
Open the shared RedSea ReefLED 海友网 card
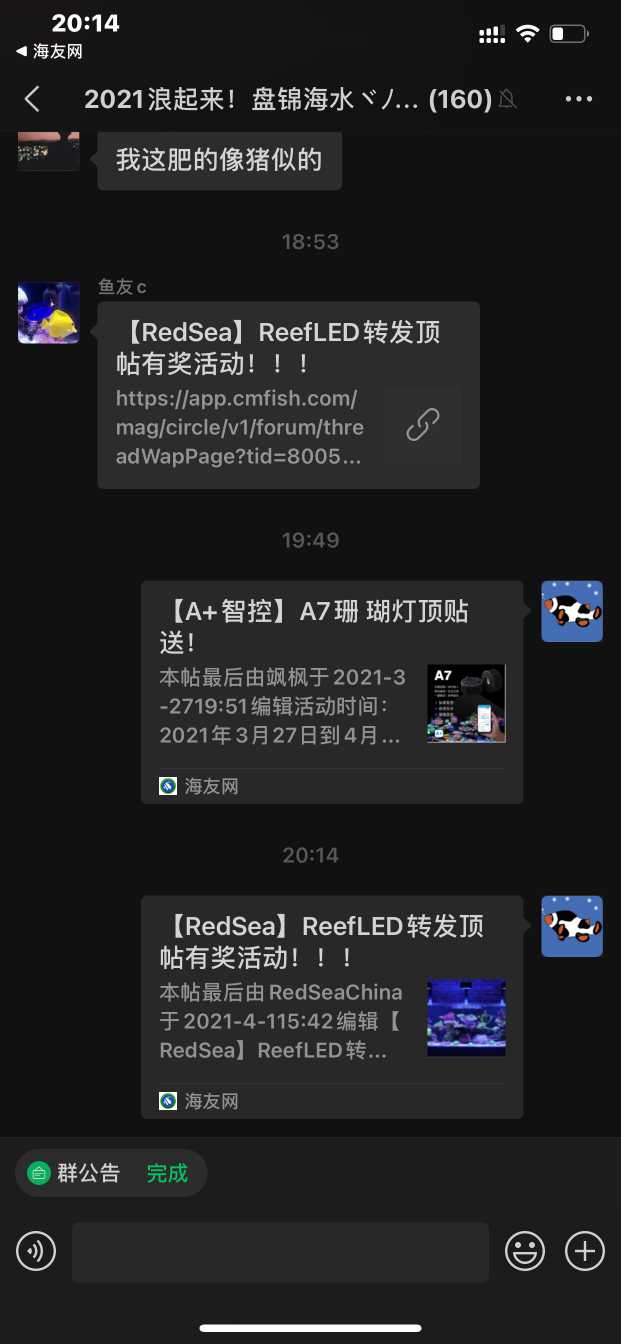pos(331,1006)
